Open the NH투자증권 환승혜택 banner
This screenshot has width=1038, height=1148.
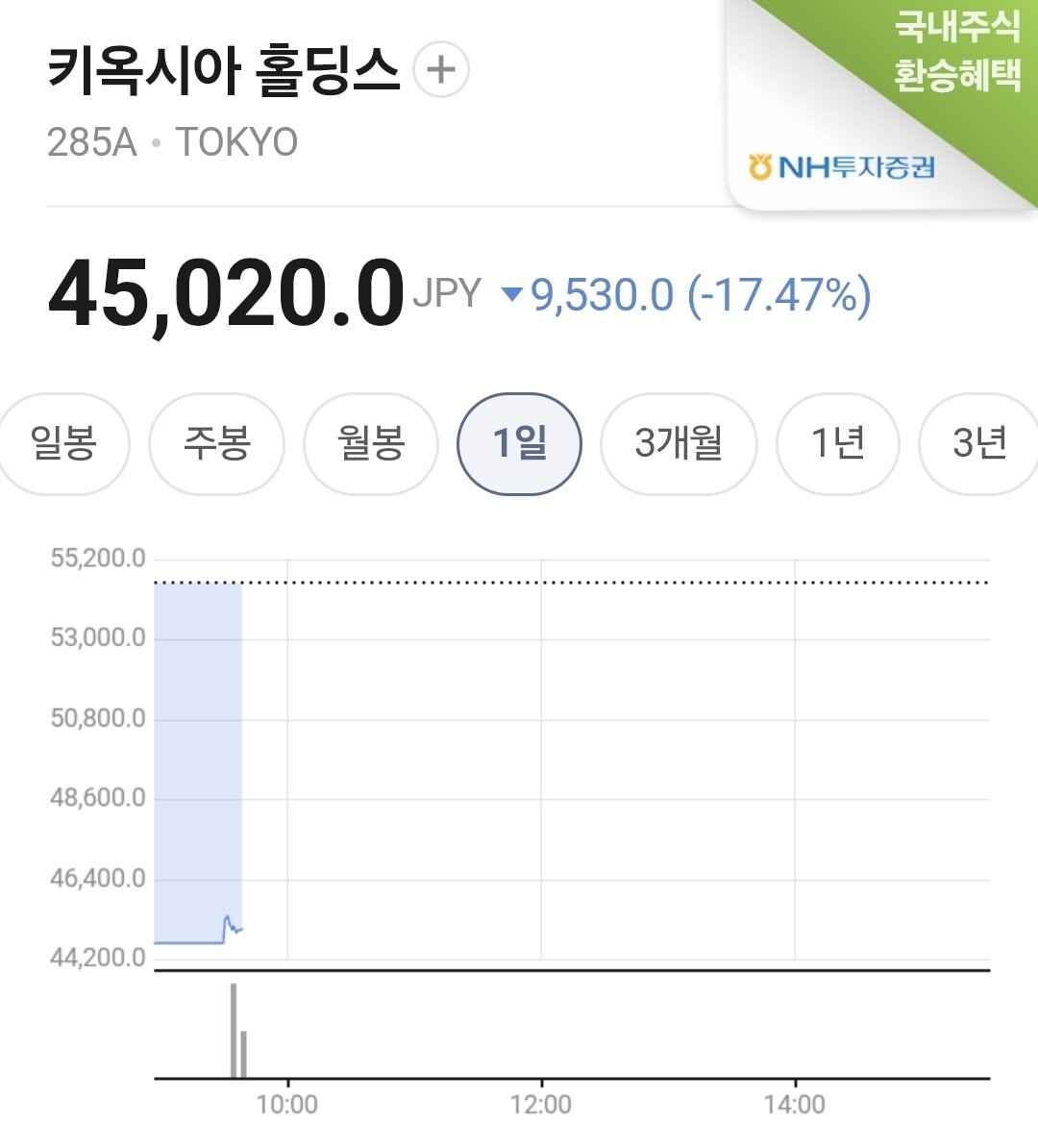(x=882, y=105)
